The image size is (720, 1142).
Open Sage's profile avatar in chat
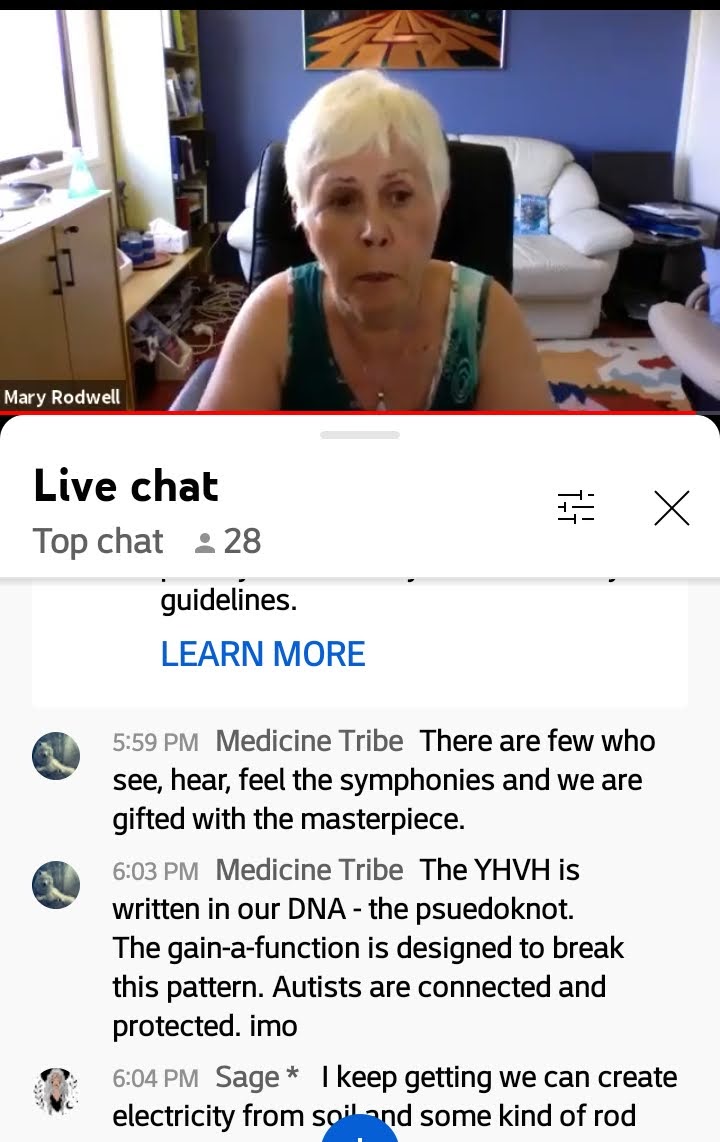coord(56,1088)
